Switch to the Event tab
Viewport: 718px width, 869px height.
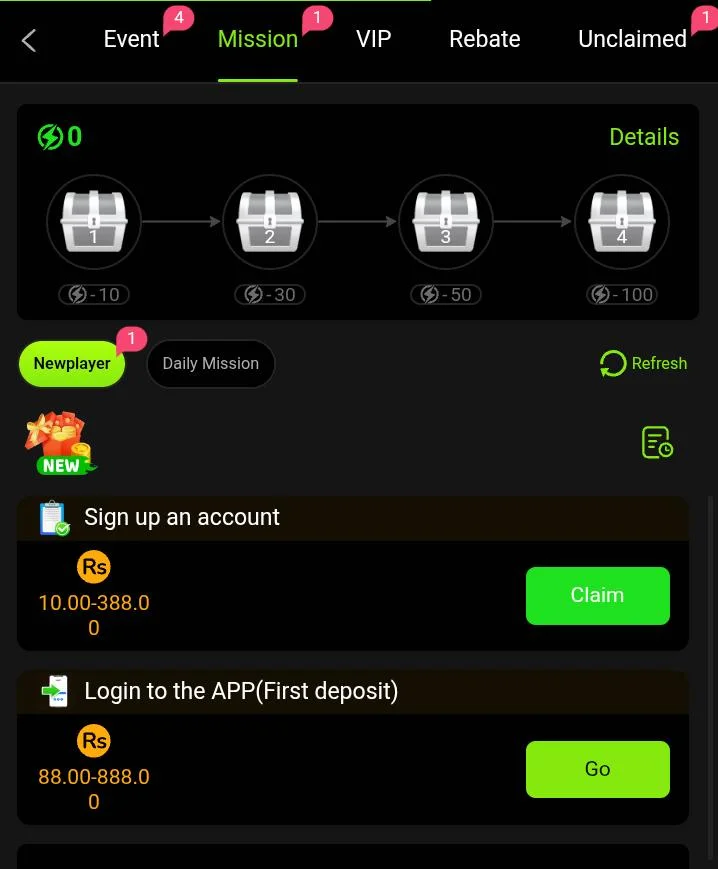point(131,39)
